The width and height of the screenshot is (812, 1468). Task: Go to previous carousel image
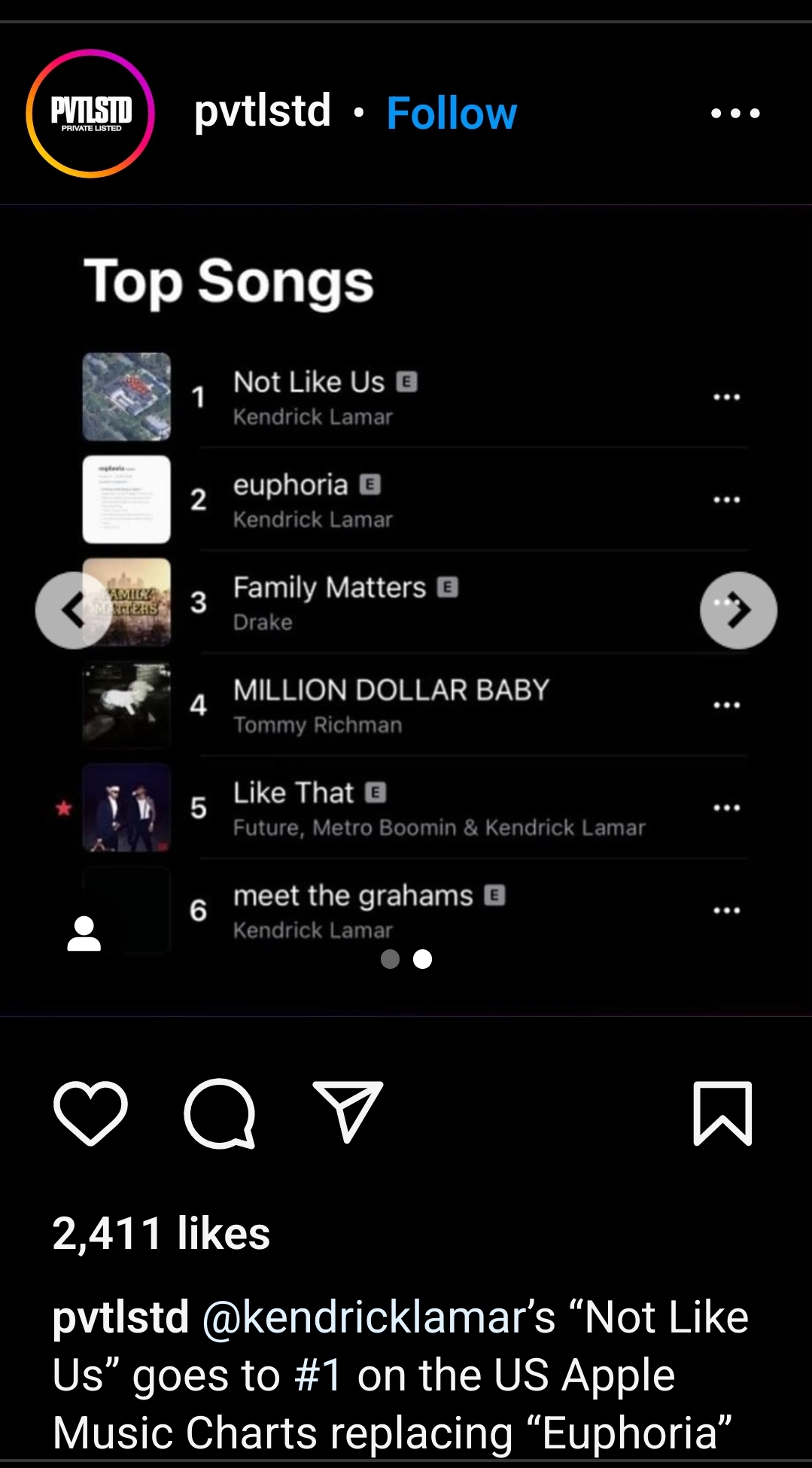pyautogui.click(x=73, y=610)
